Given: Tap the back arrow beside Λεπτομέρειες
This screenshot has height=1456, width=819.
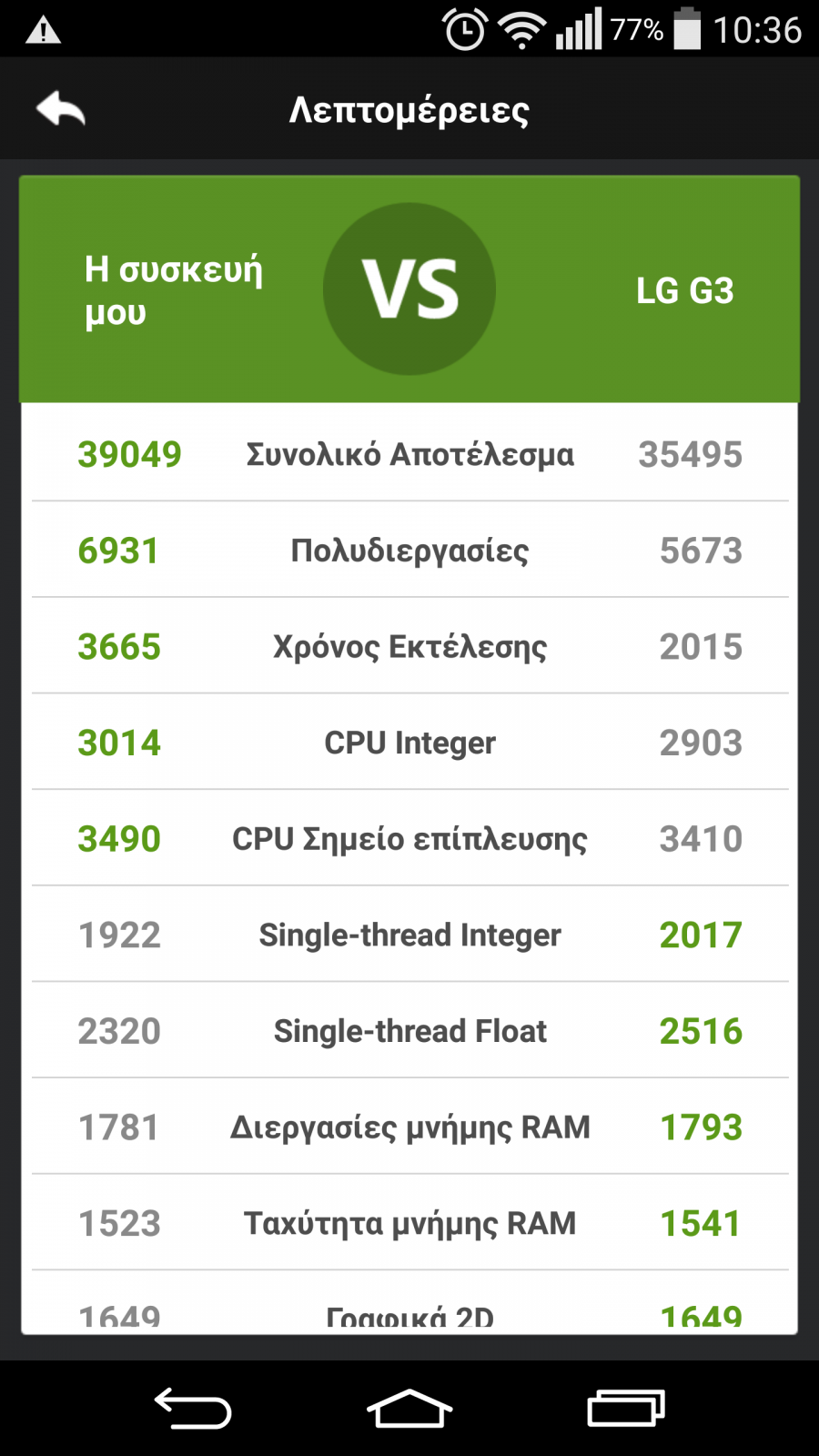Looking at the screenshot, I should click(61, 109).
